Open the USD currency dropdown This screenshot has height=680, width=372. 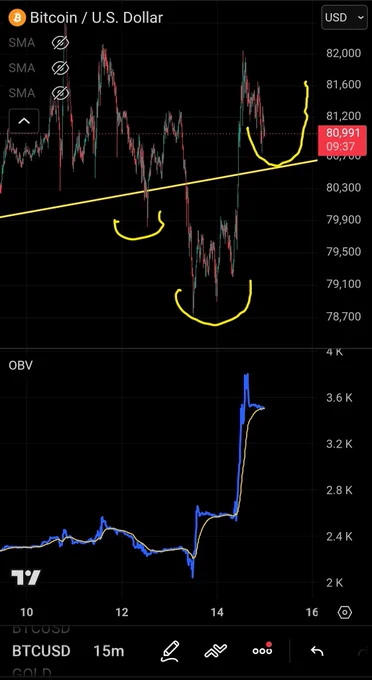[x=344, y=17]
